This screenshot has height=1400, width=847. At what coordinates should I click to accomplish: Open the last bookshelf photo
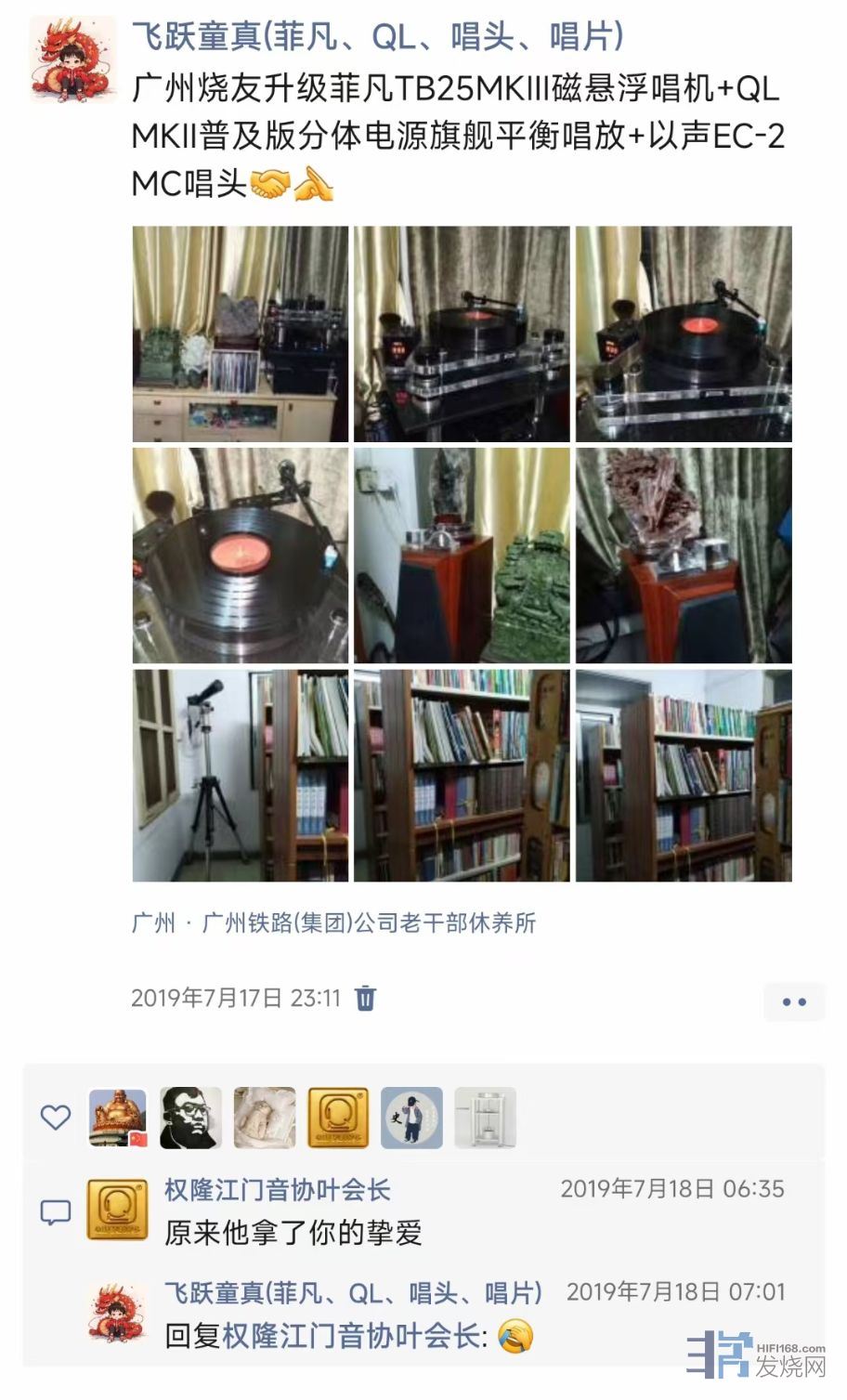(684, 776)
